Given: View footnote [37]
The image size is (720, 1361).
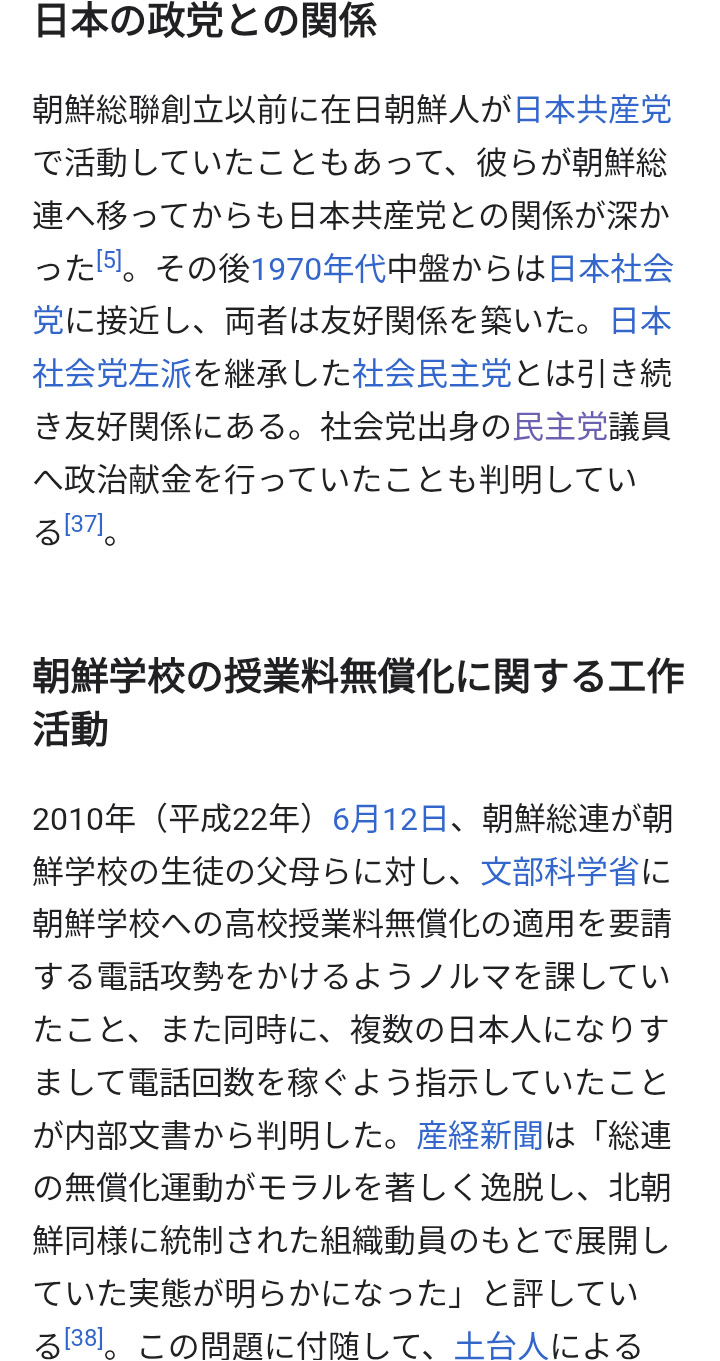Looking at the screenshot, I should [x=84, y=523].
